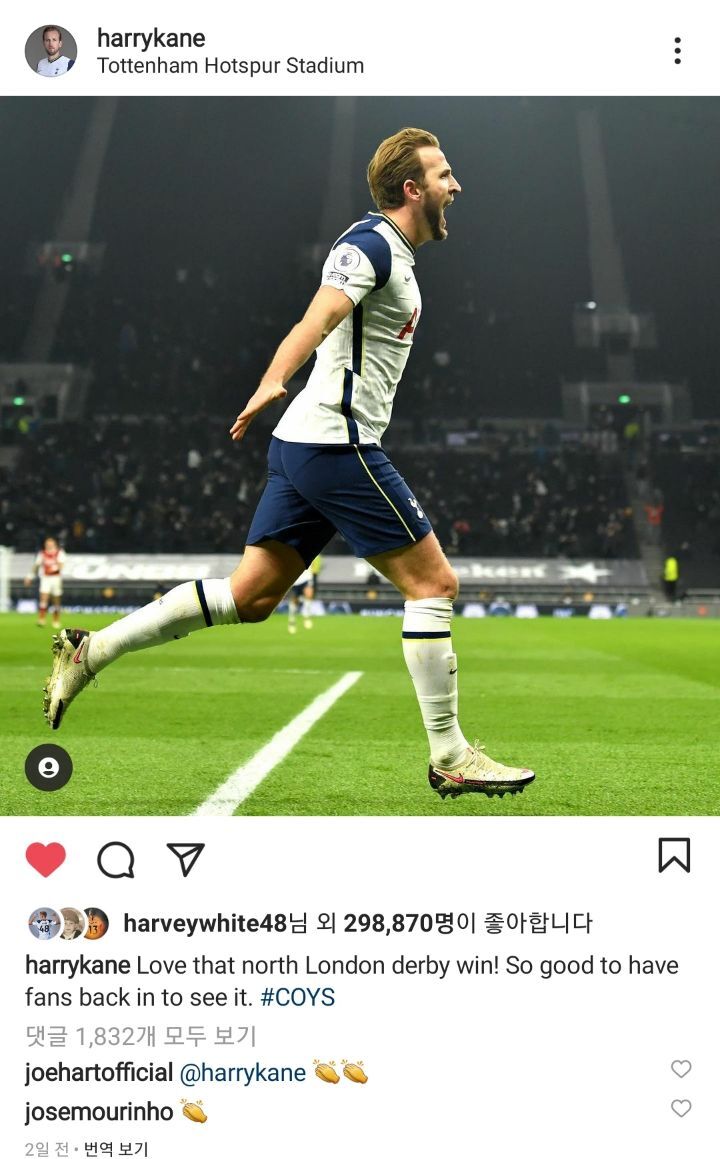This screenshot has height=1159, width=720.
Task: Open the @harrykane mention in the comment
Action: [x=243, y=1073]
